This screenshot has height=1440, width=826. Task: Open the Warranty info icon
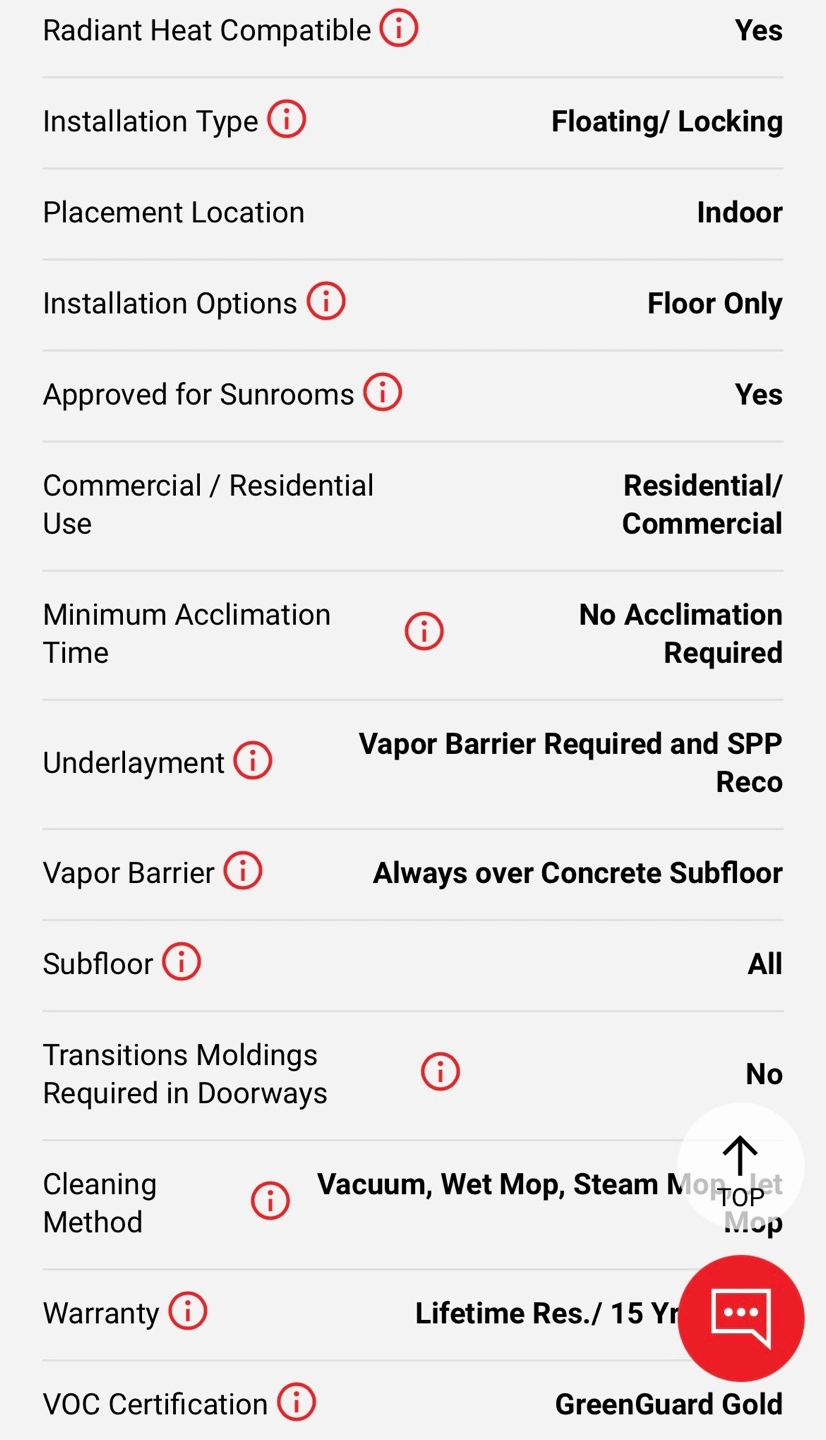point(188,1311)
